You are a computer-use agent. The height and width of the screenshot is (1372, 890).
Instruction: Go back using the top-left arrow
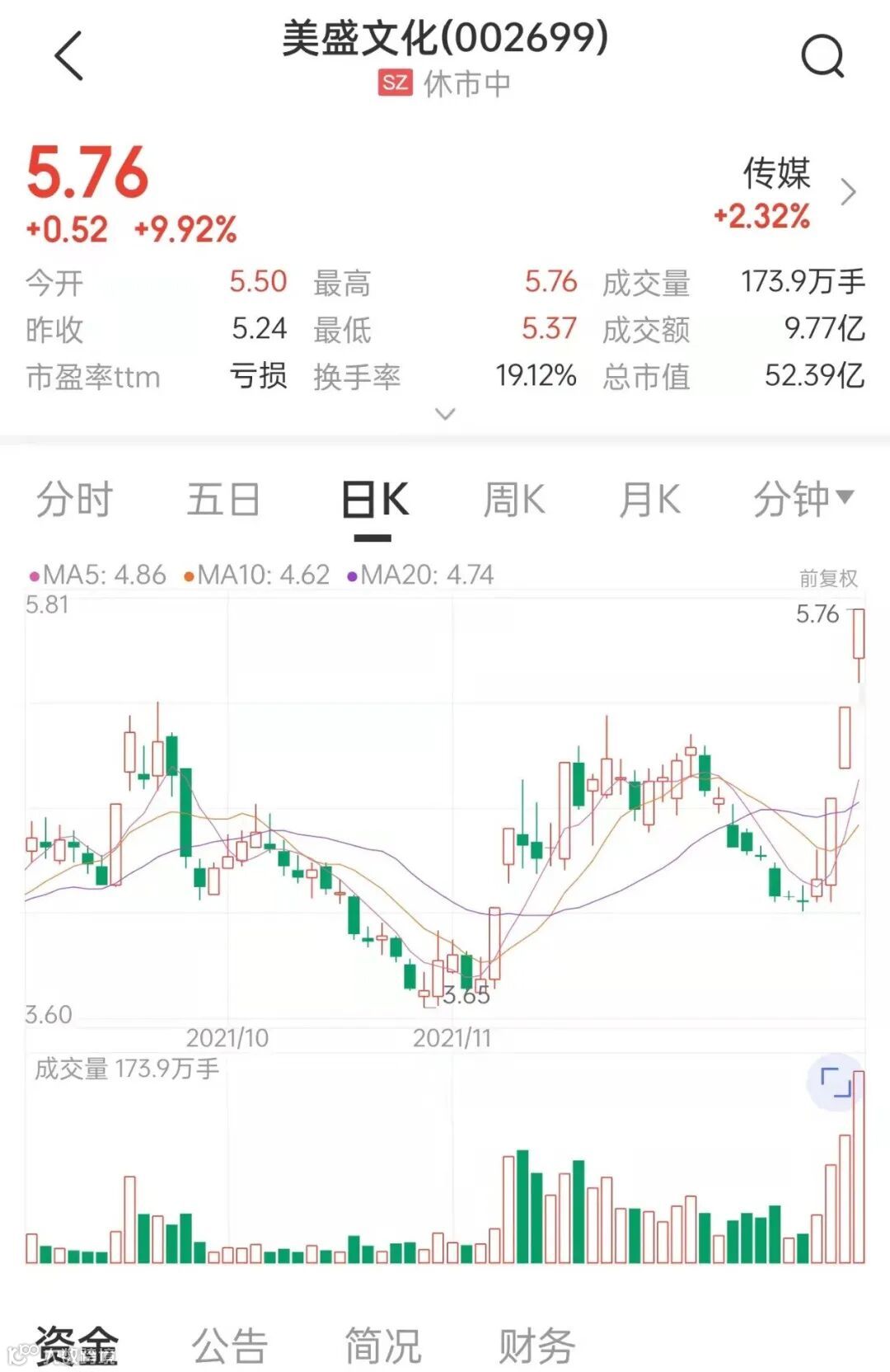pos(69,56)
